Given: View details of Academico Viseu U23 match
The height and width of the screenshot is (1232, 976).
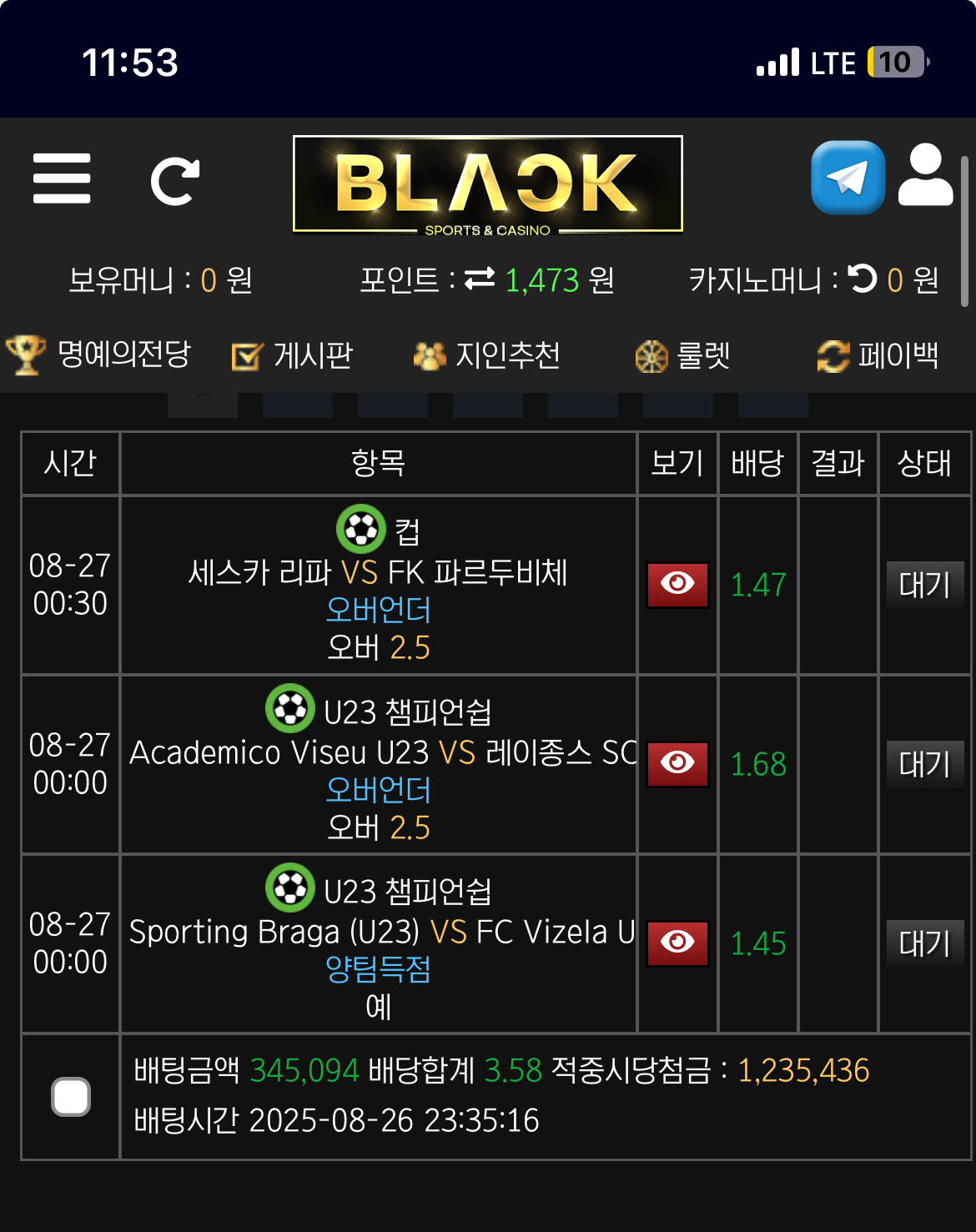Looking at the screenshot, I should click(677, 763).
